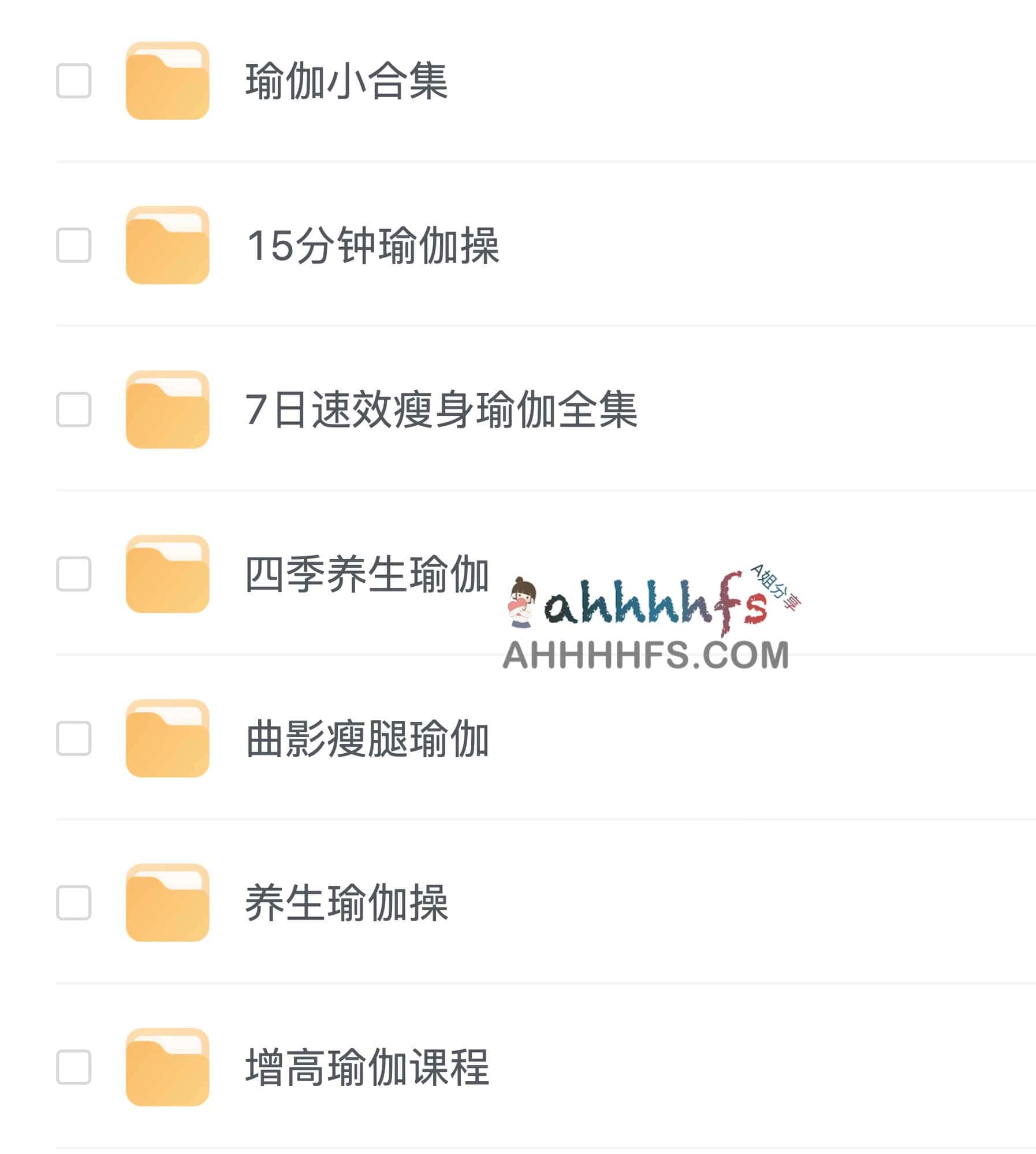Open the 15分钟瑜伽操 folder
Viewport: 1036px width, 1154px height.
(372, 245)
